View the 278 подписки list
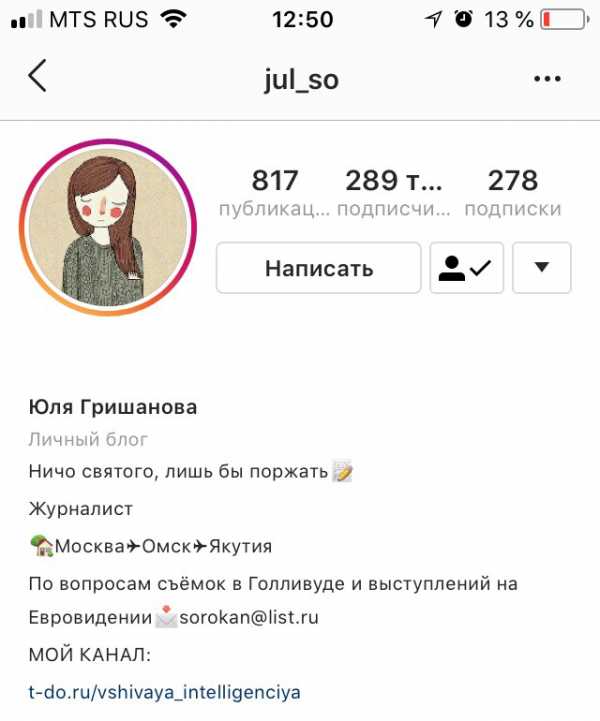This screenshot has height=721, width=600. click(x=513, y=192)
